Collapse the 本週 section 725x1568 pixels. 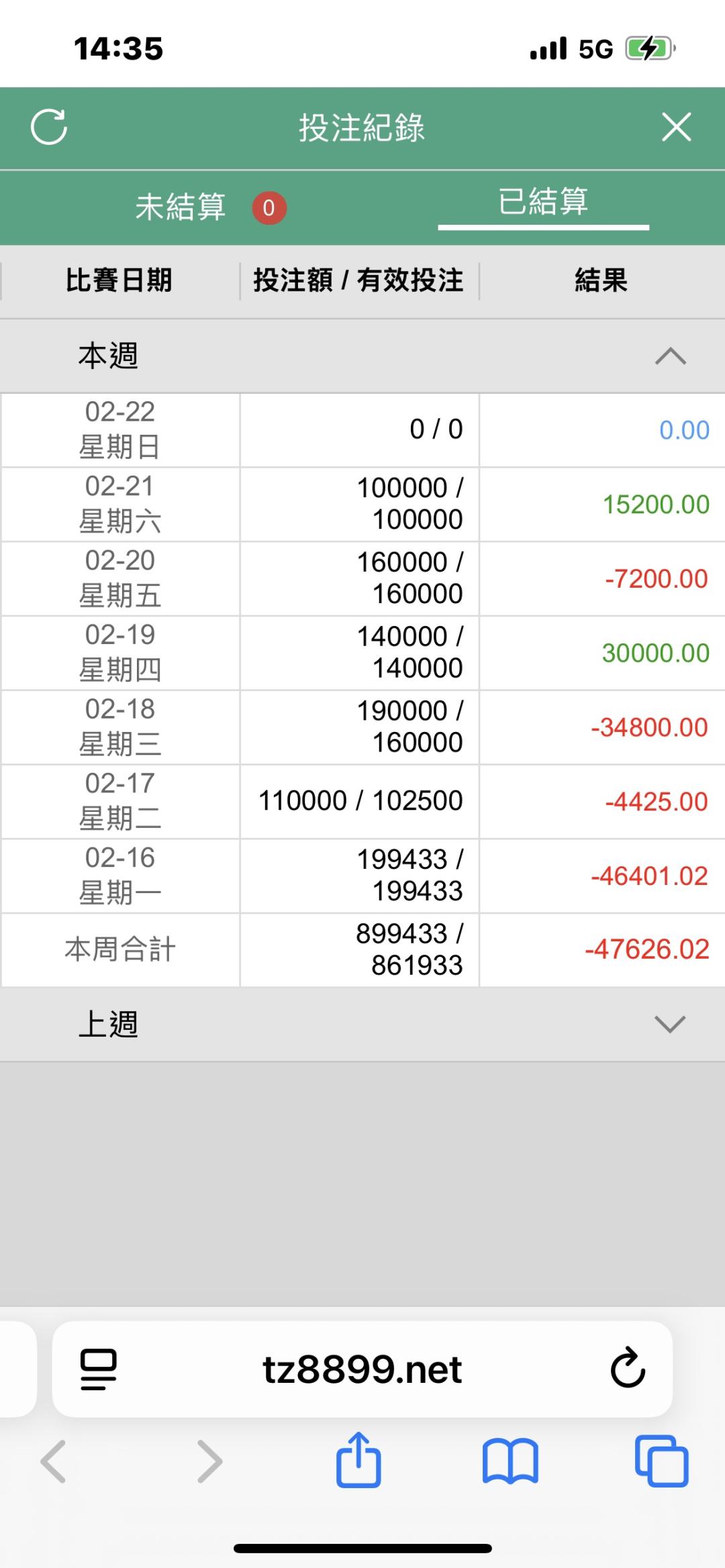[x=670, y=356]
